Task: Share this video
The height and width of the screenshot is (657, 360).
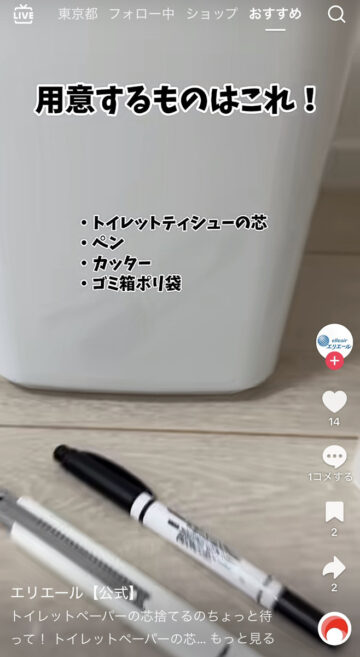Action: coord(334,568)
